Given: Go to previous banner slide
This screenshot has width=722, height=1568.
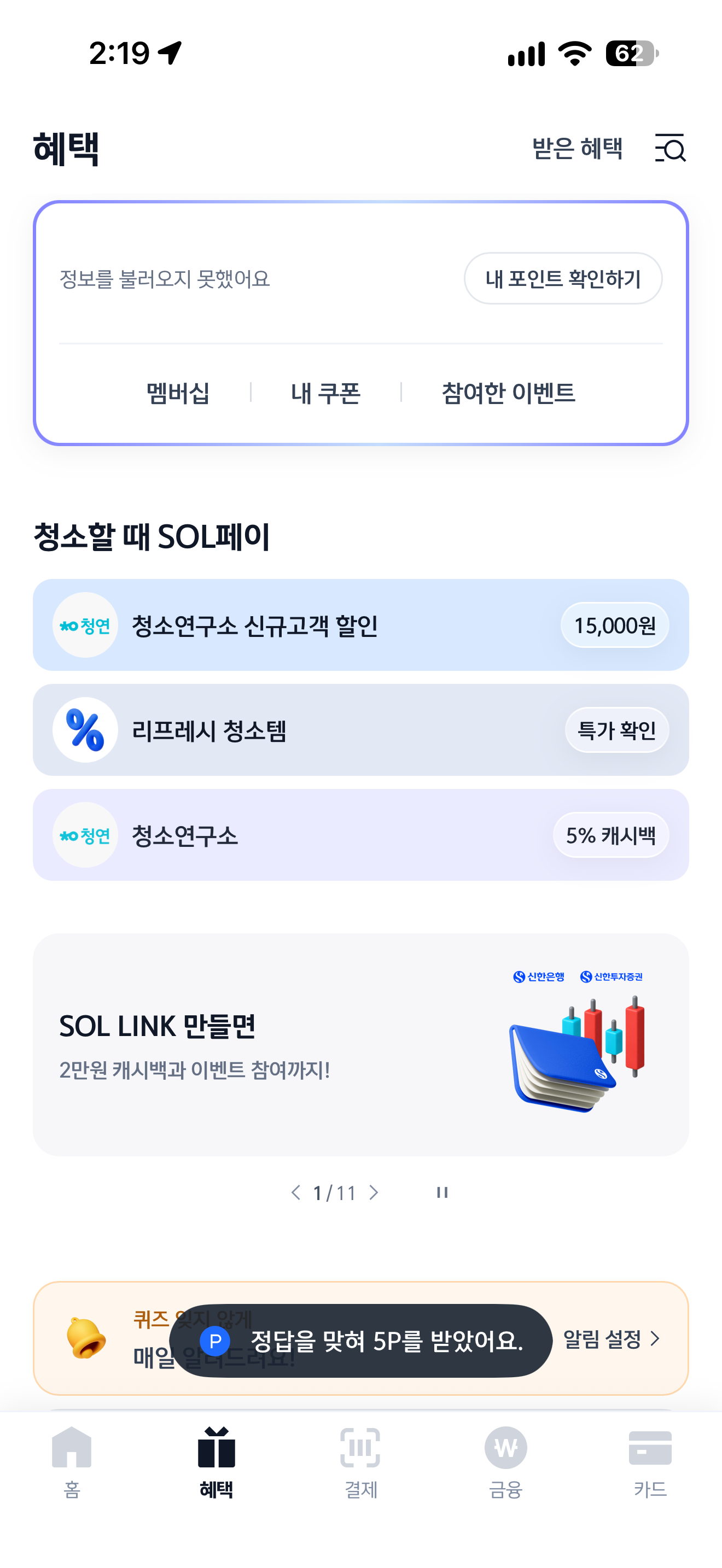Looking at the screenshot, I should tap(296, 1192).
